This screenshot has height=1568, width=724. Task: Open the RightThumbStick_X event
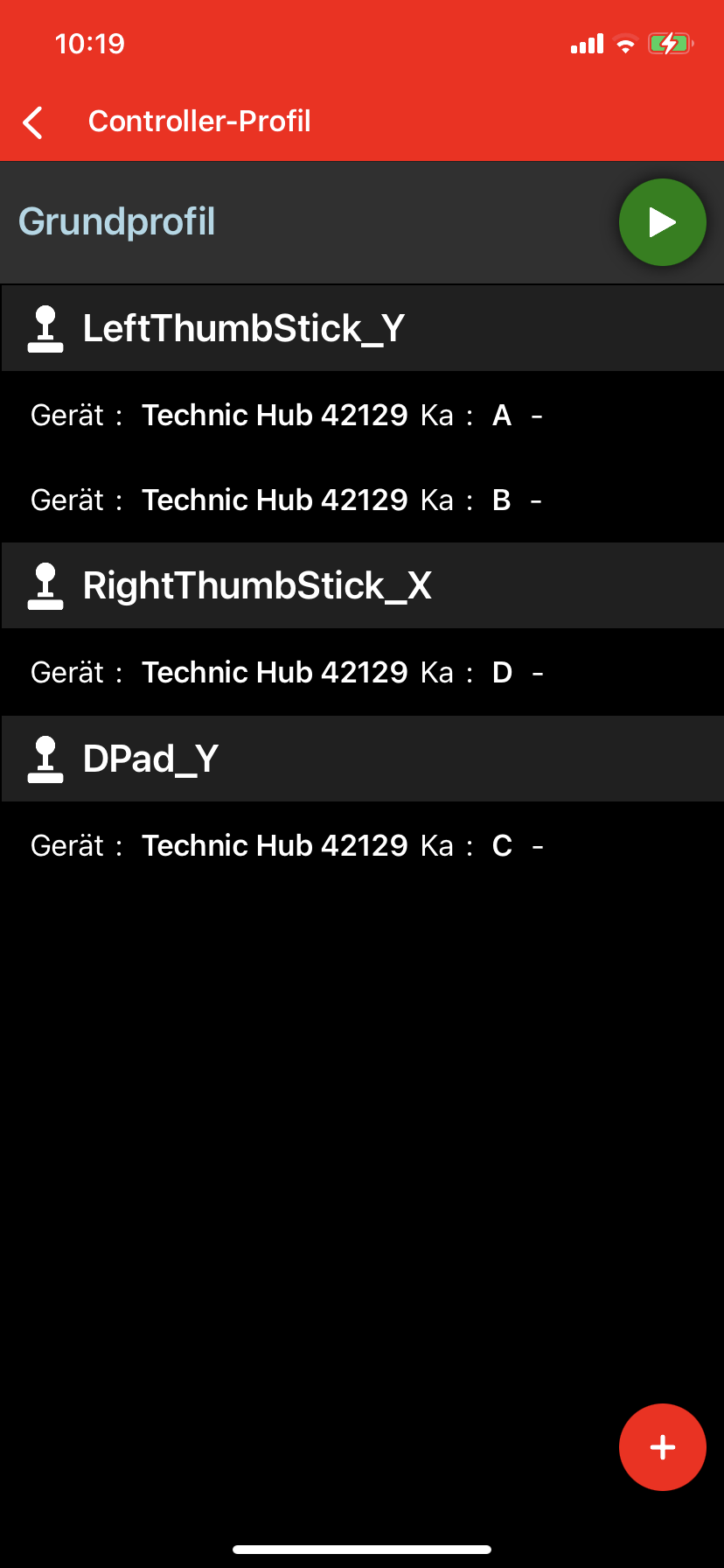tap(362, 585)
